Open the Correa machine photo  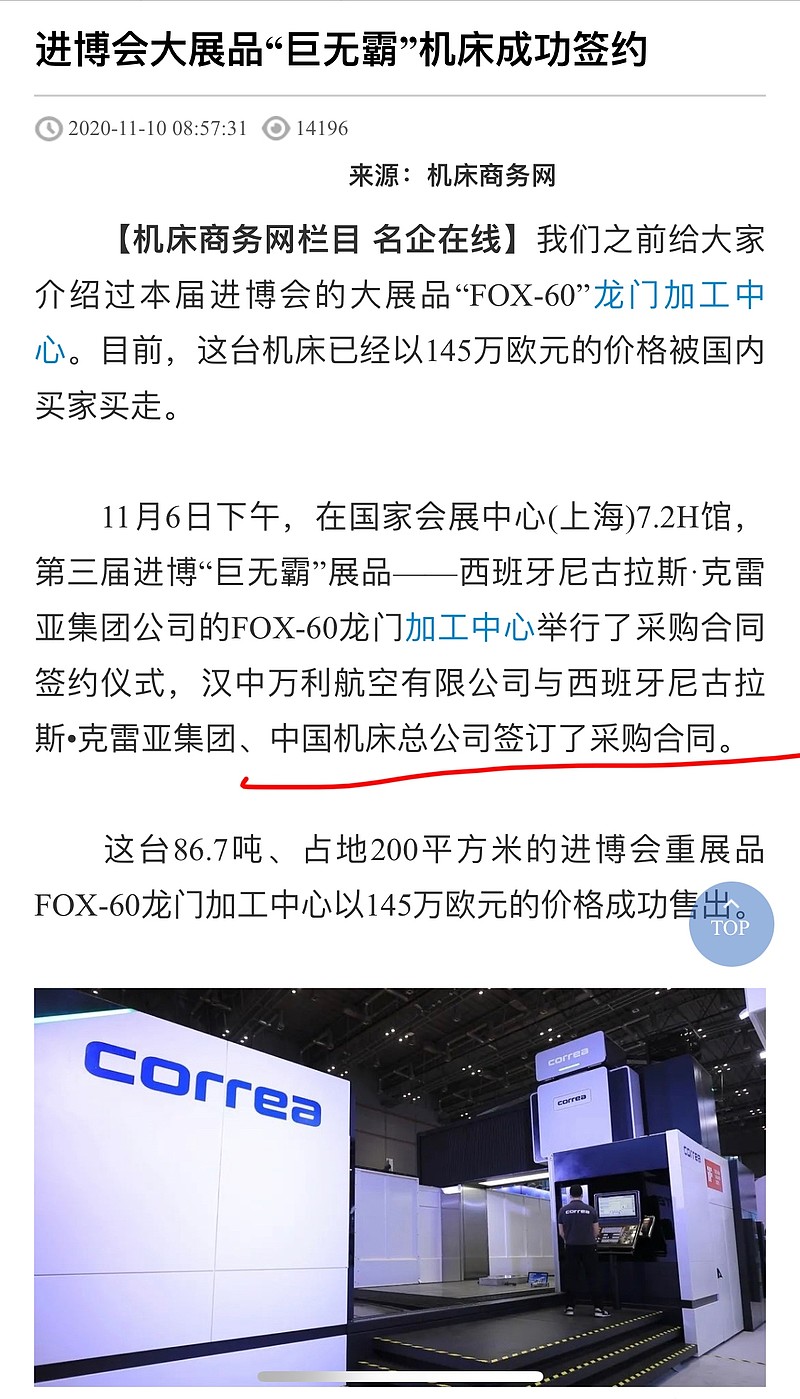[x=400, y=1187]
